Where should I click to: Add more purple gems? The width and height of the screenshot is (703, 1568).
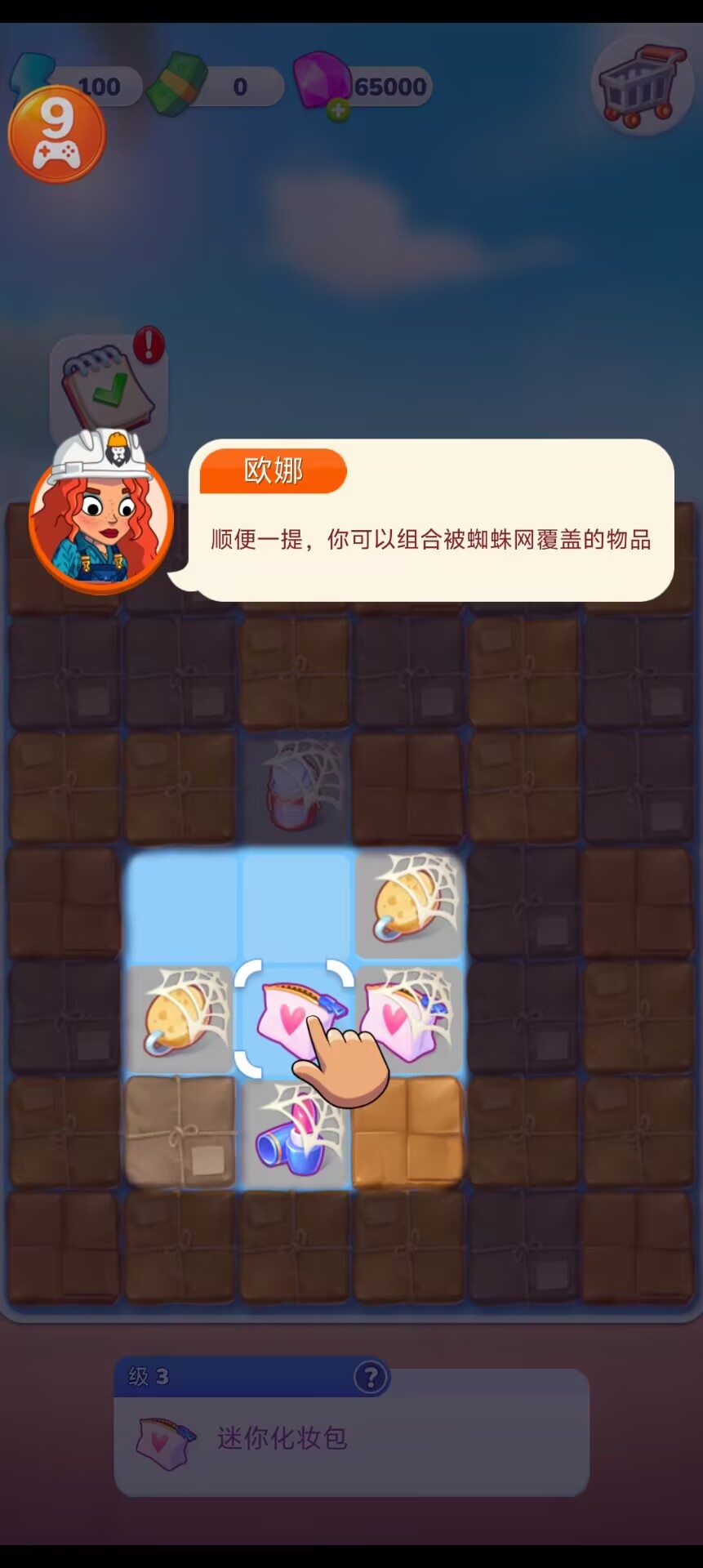tap(338, 110)
